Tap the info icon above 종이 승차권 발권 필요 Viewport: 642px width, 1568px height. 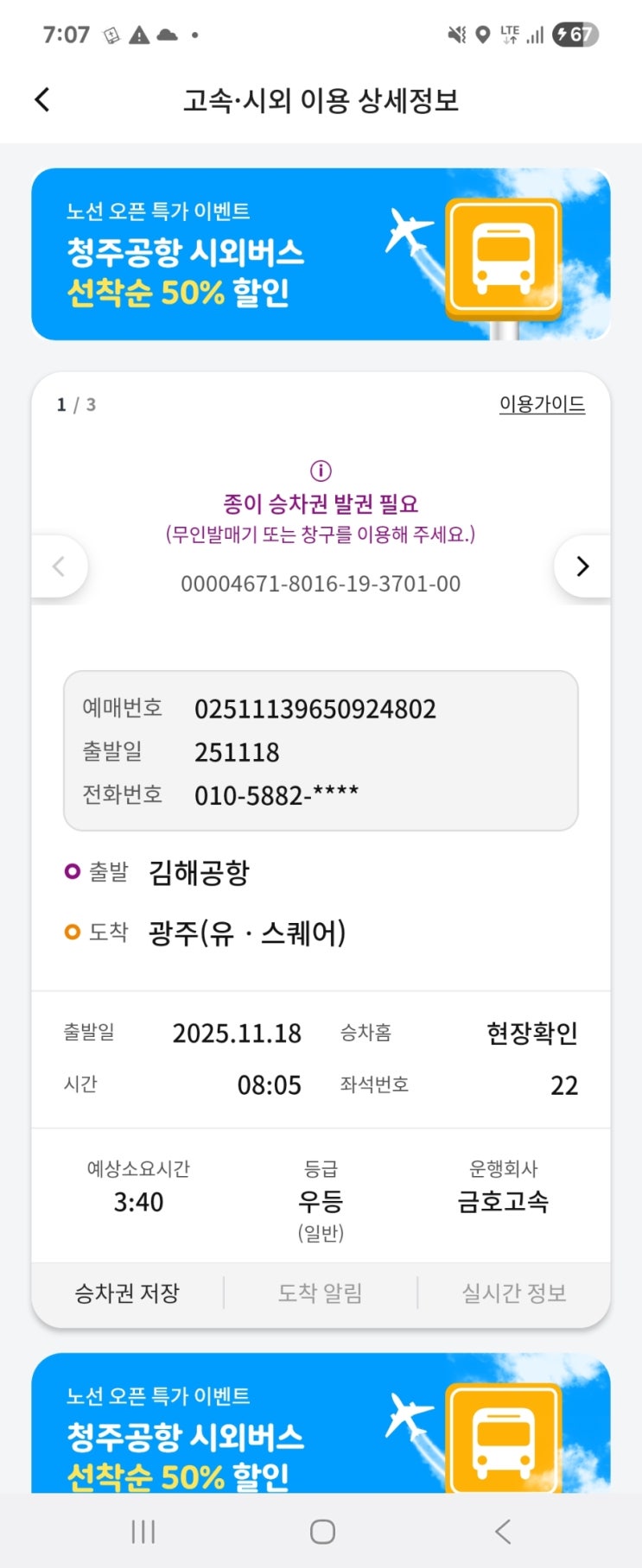tap(321, 470)
